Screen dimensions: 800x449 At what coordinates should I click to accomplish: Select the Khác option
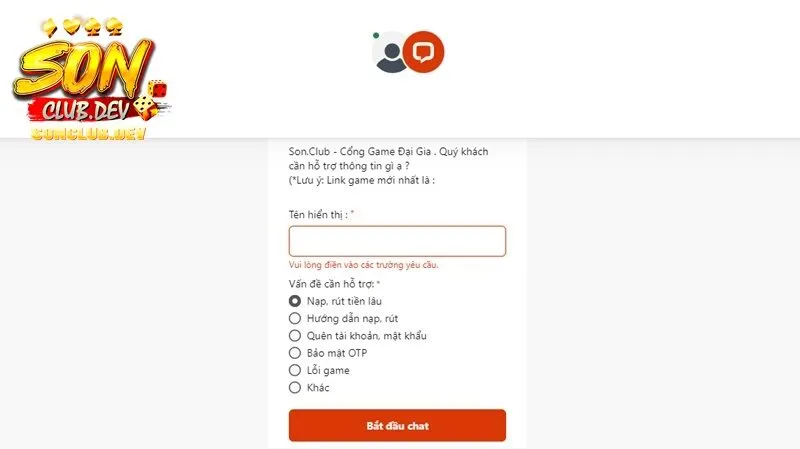[295, 388]
